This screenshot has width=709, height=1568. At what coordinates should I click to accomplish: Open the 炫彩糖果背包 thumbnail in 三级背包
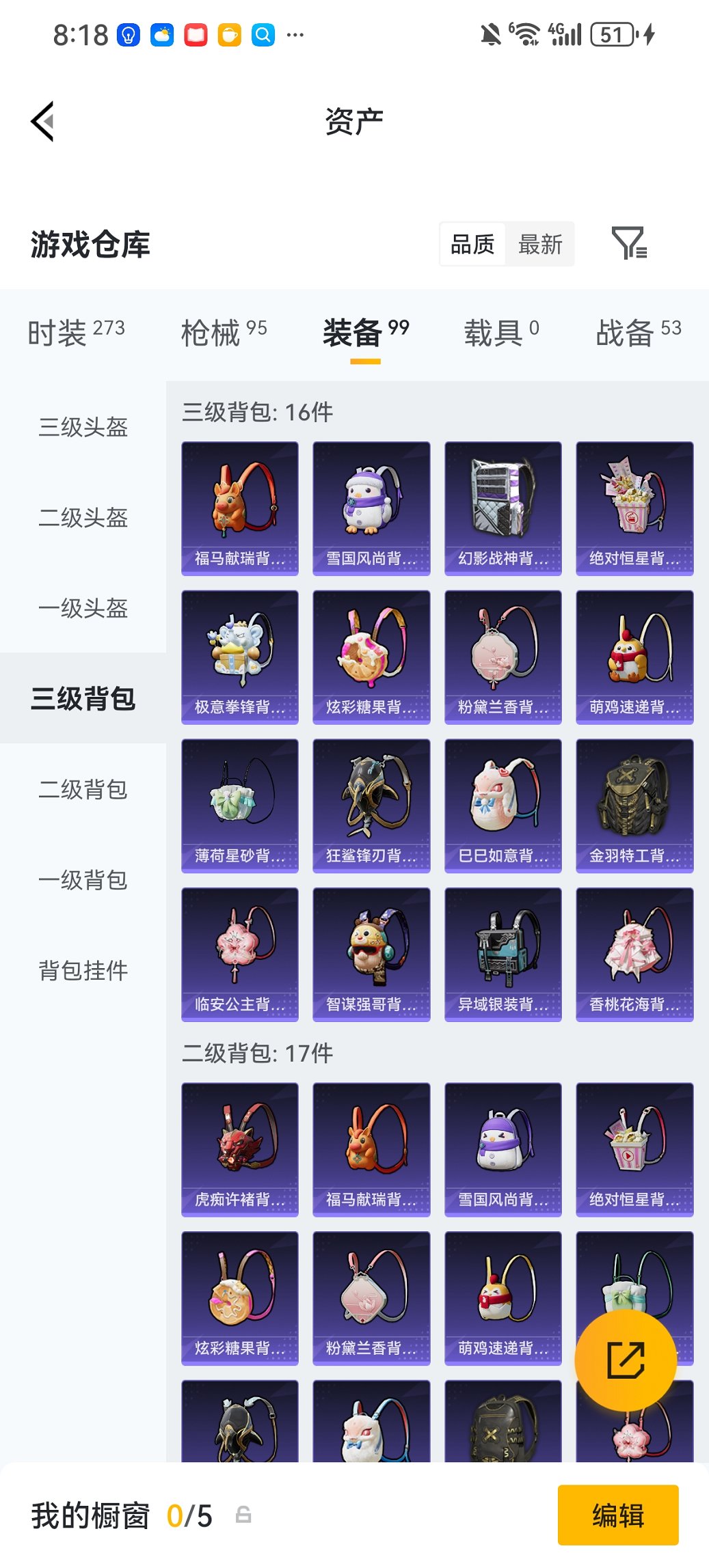click(x=371, y=655)
